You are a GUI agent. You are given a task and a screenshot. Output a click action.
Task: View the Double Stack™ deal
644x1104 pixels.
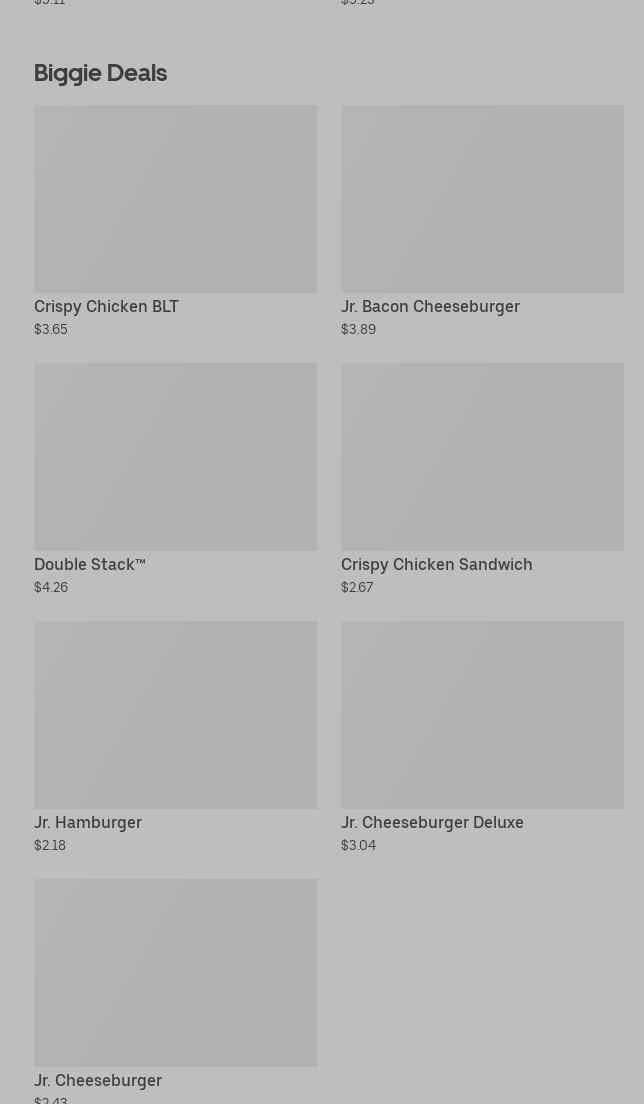(175, 479)
